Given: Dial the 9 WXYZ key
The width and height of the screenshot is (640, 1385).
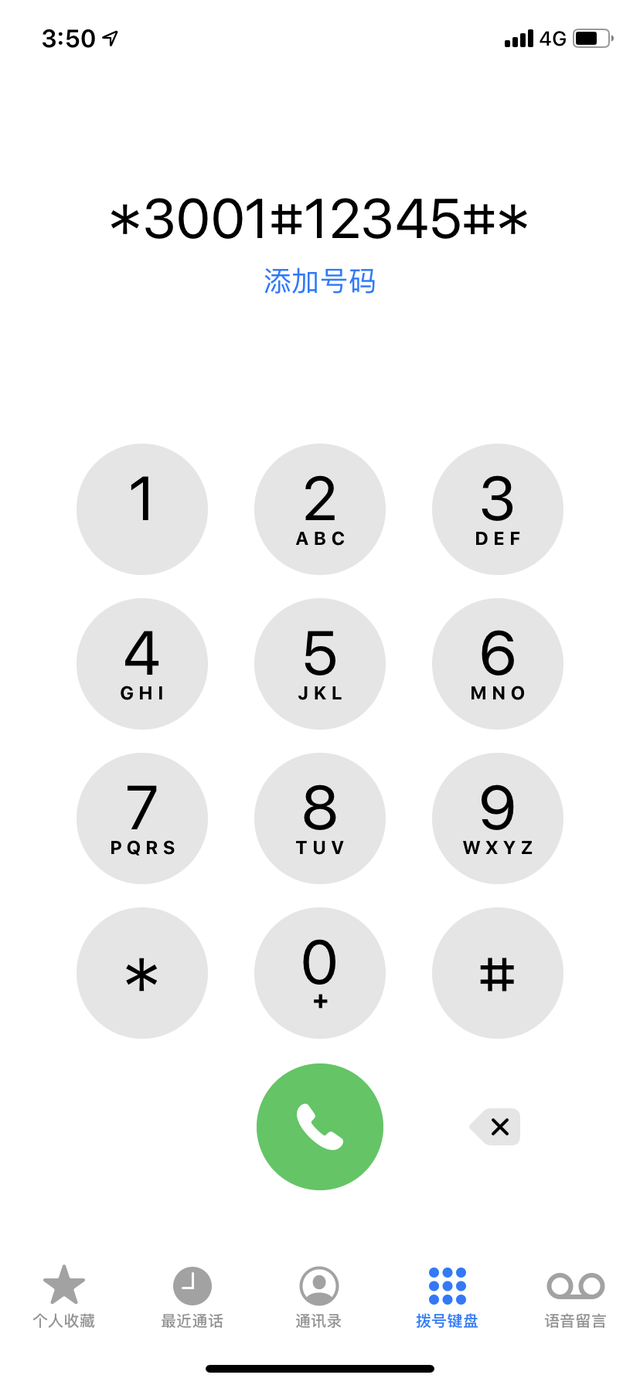Looking at the screenshot, I should coord(498,818).
